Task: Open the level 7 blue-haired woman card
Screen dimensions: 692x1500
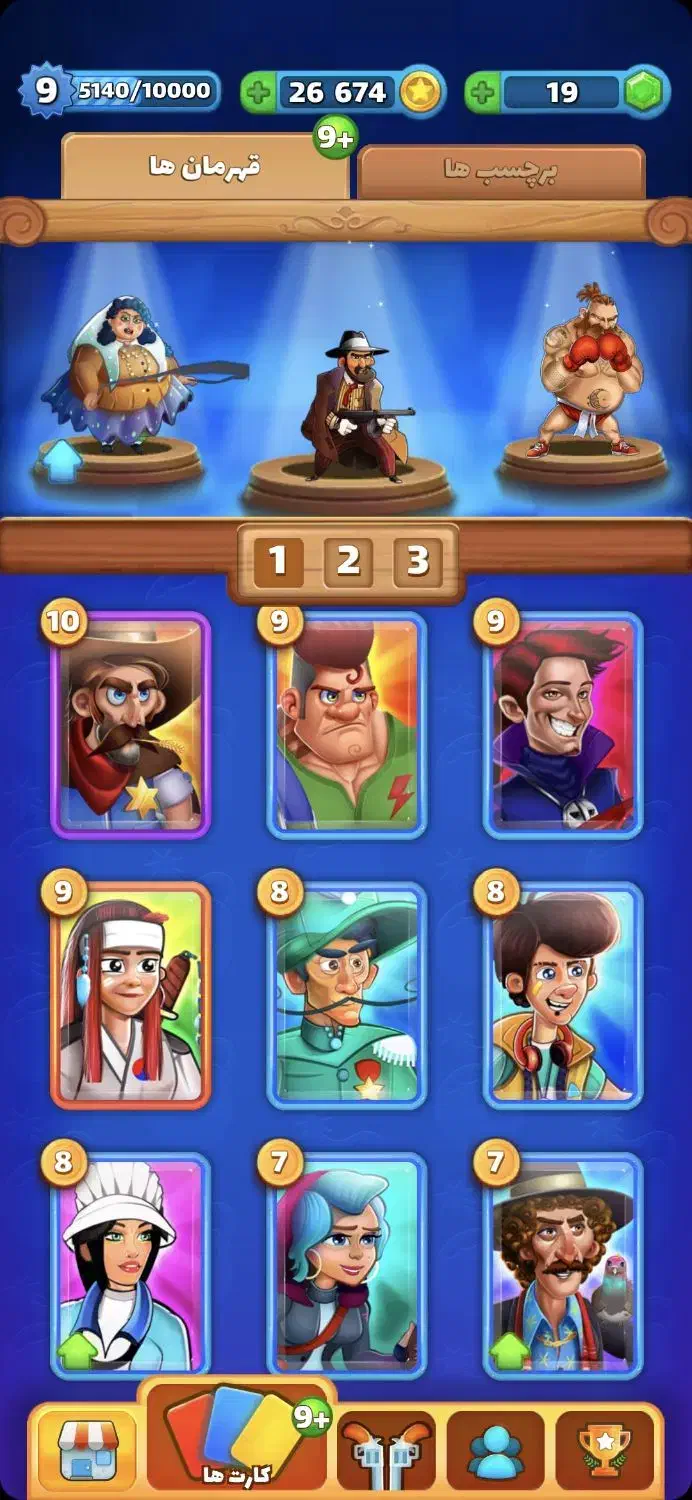Action: coord(347,1265)
